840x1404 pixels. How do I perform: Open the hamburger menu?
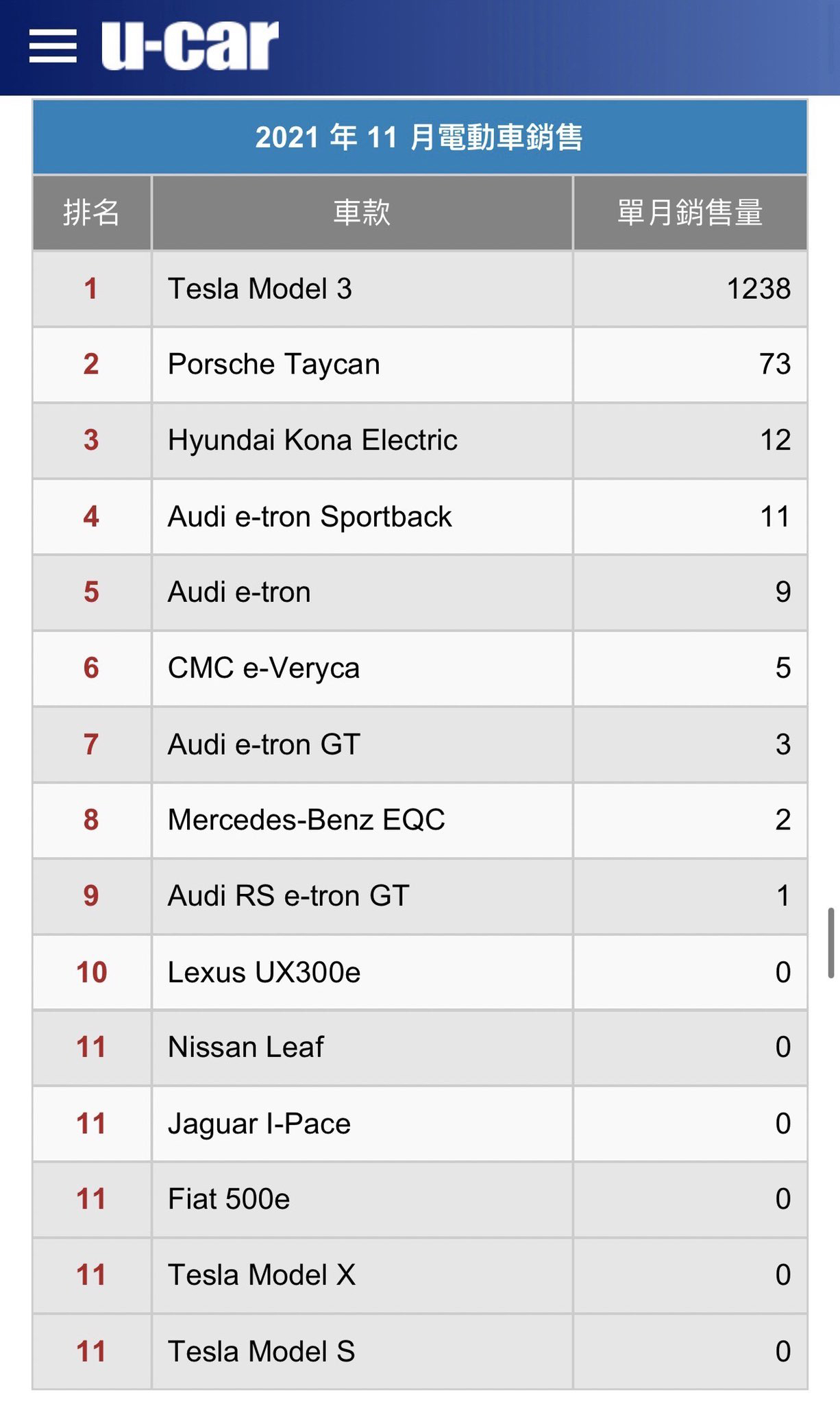53,47
